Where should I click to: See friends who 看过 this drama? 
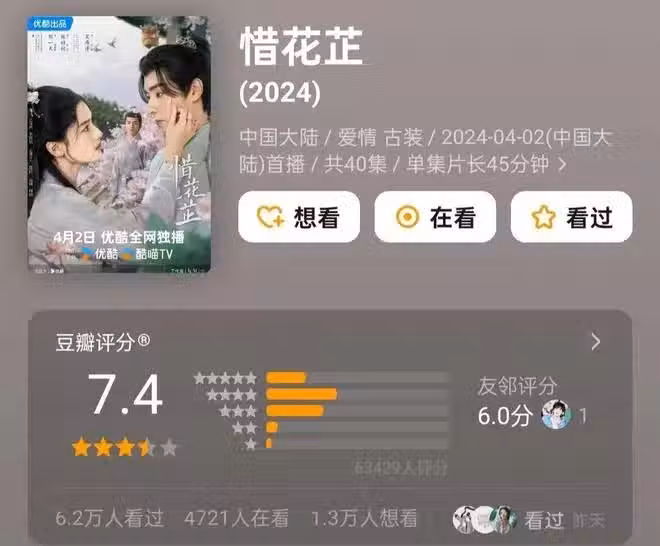pos(510,519)
